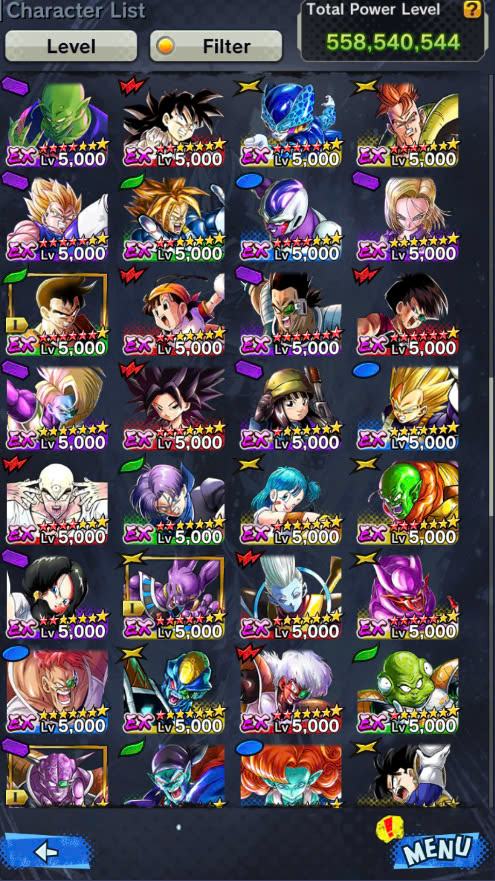The width and height of the screenshot is (495, 881).
Task: Open the blonde Android 18 character card
Action: tap(407, 219)
